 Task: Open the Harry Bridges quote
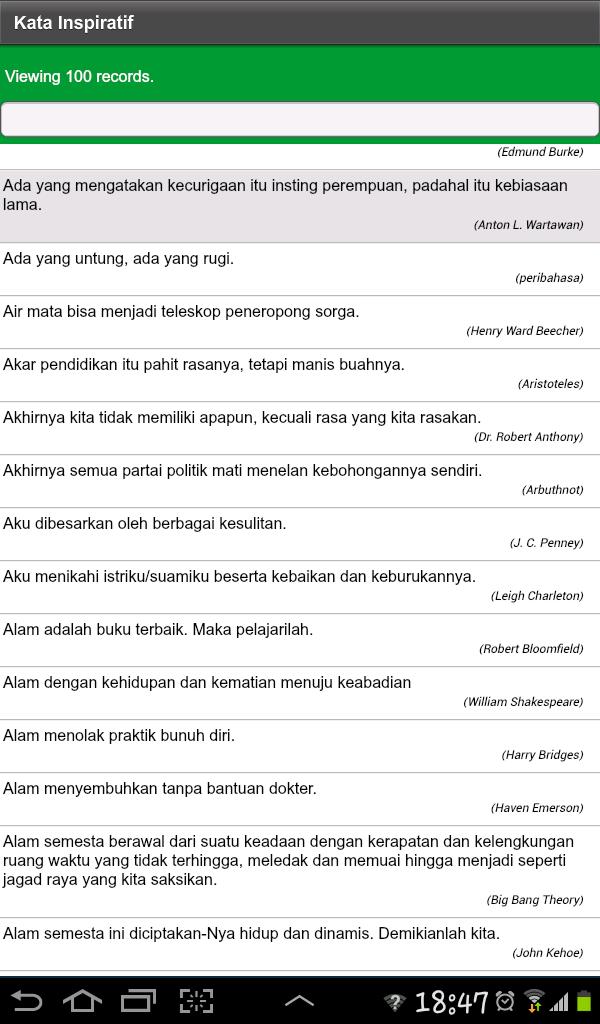point(300,746)
